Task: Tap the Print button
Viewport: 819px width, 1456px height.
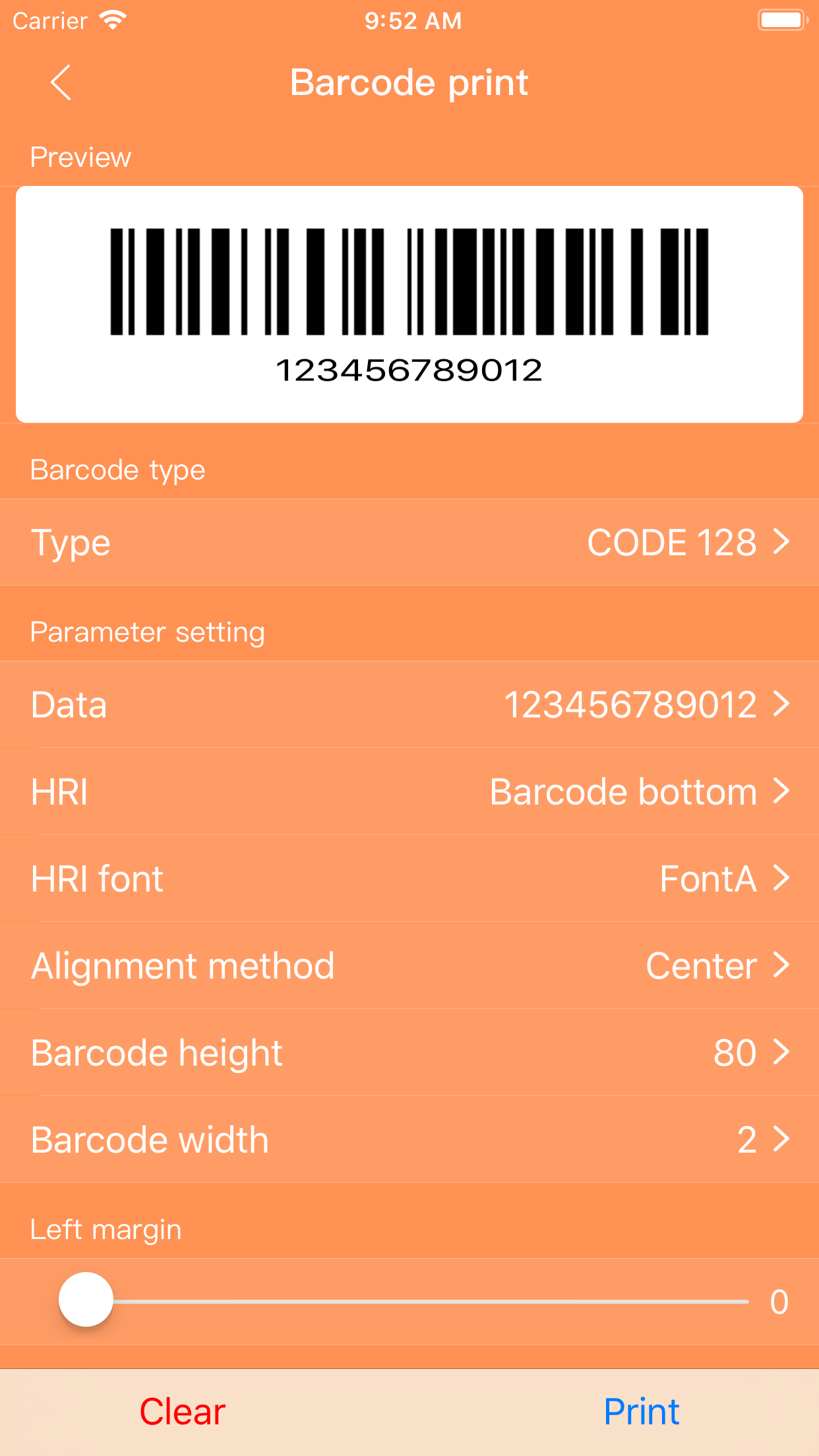Action: [x=641, y=1411]
